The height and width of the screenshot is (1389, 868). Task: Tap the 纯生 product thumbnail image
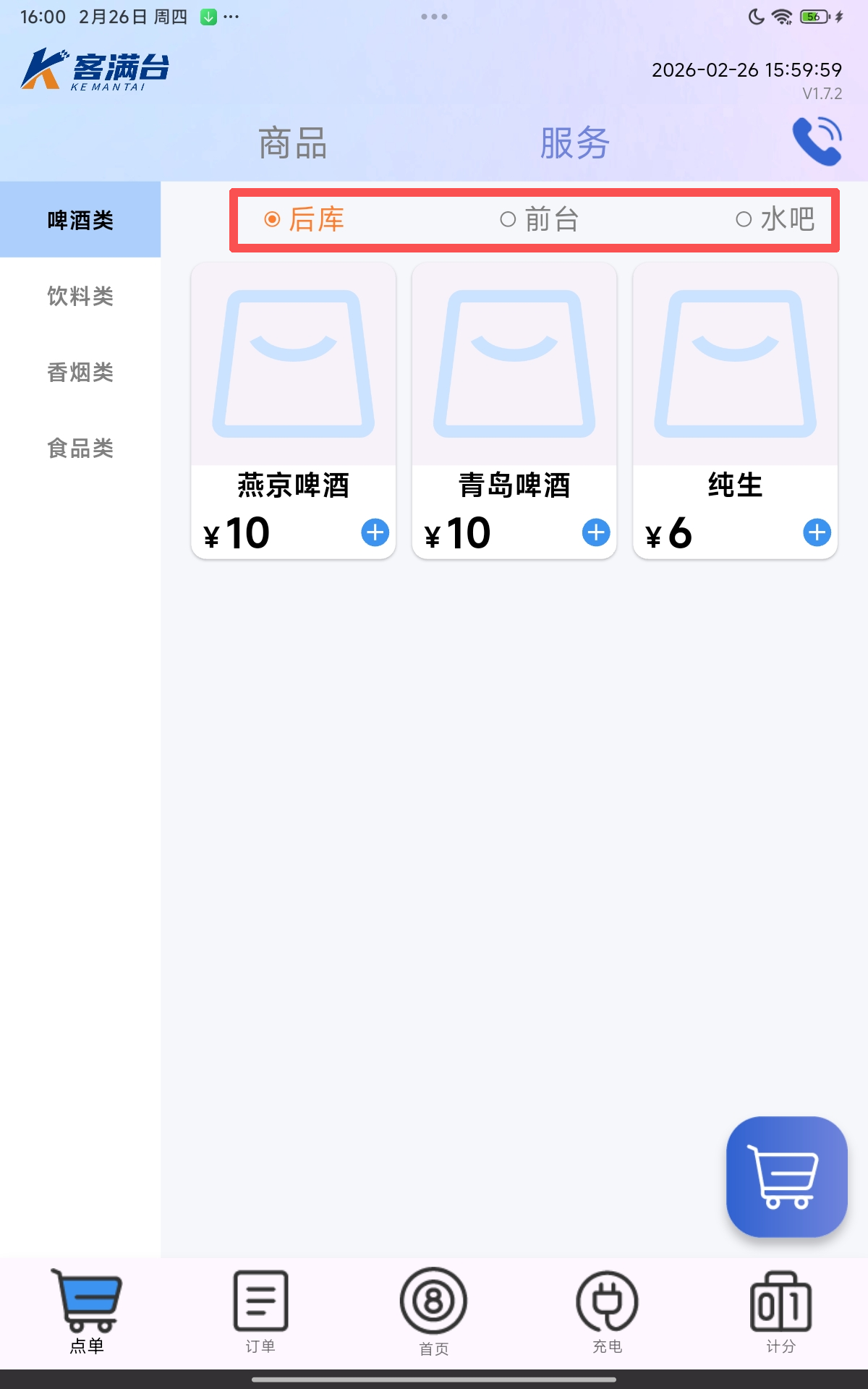tap(735, 363)
